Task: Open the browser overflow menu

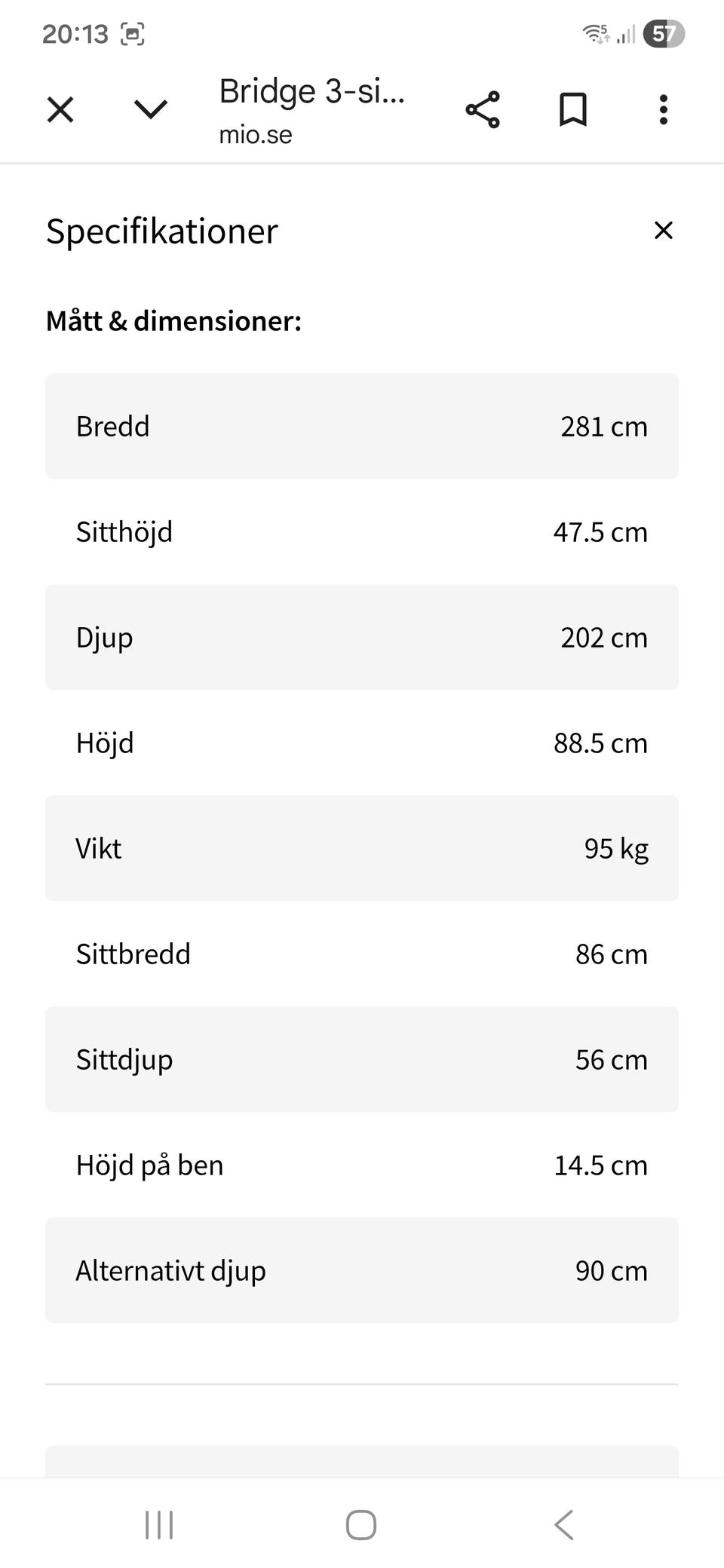Action: coord(663,110)
